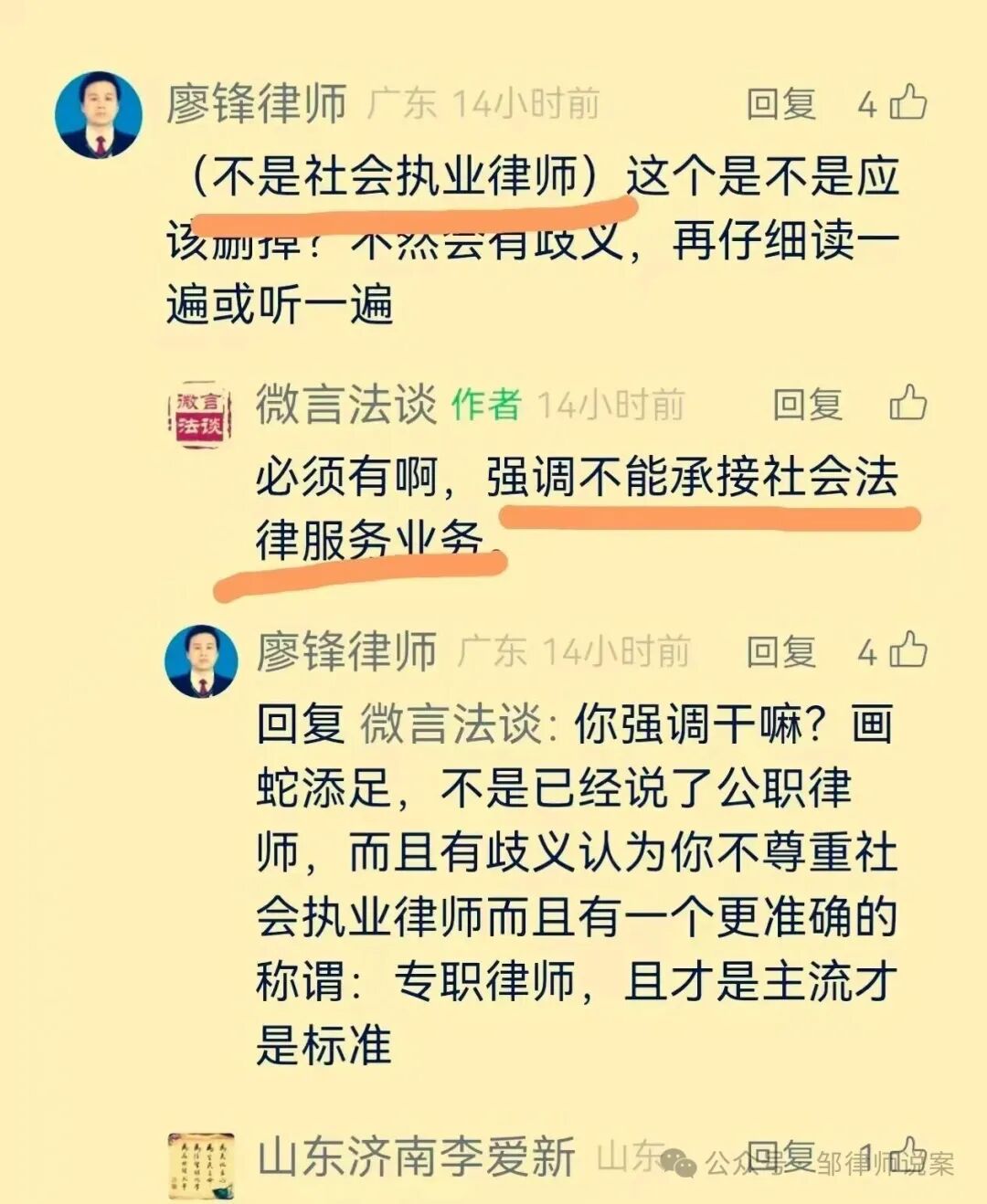Reply to 山东济南李爱新's comment
Screen dimensions: 987x1204
point(780,1157)
